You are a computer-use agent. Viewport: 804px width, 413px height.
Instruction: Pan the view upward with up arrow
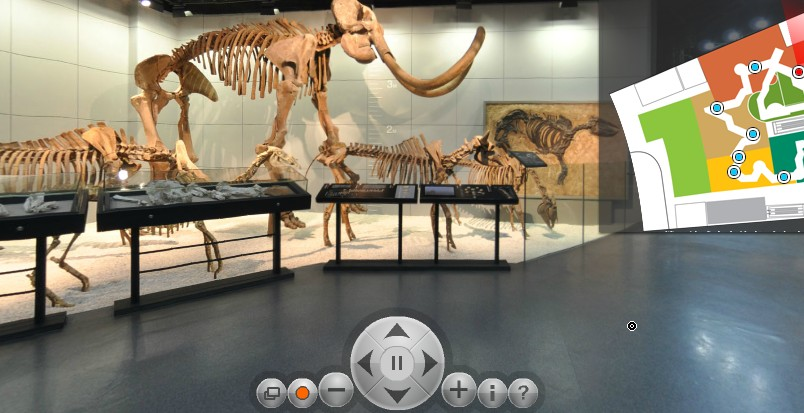[x=397, y=330]
